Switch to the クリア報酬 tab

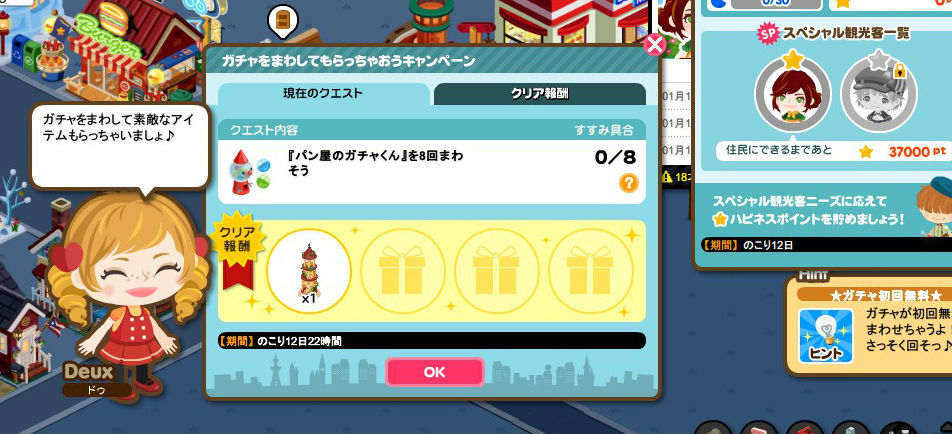coord(540,93)
